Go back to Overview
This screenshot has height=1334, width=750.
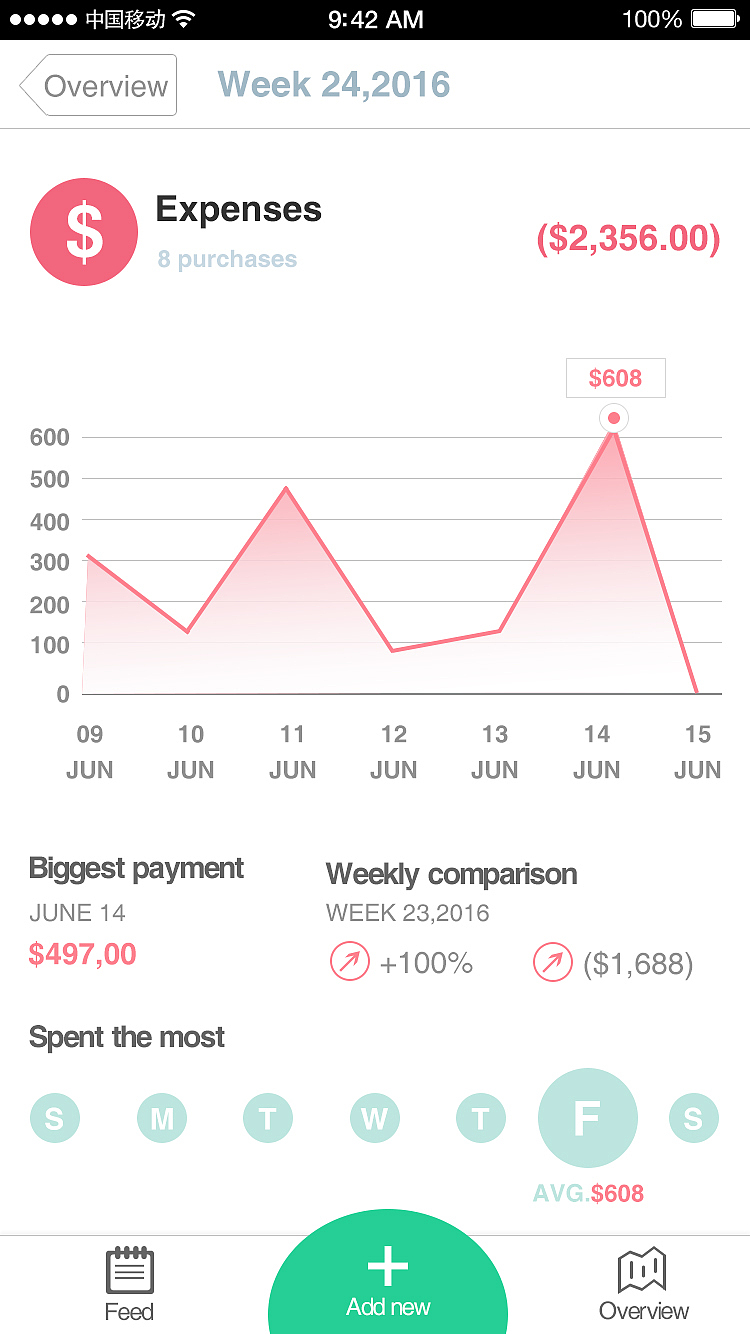(x=100, y=86)
